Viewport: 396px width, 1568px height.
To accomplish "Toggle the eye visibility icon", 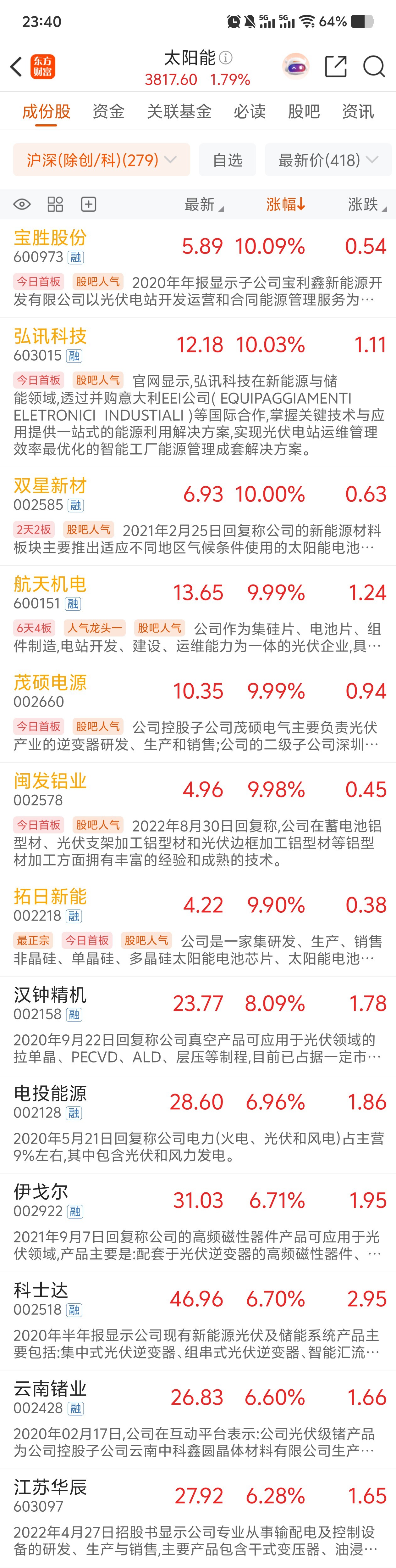I will (22, 204).
